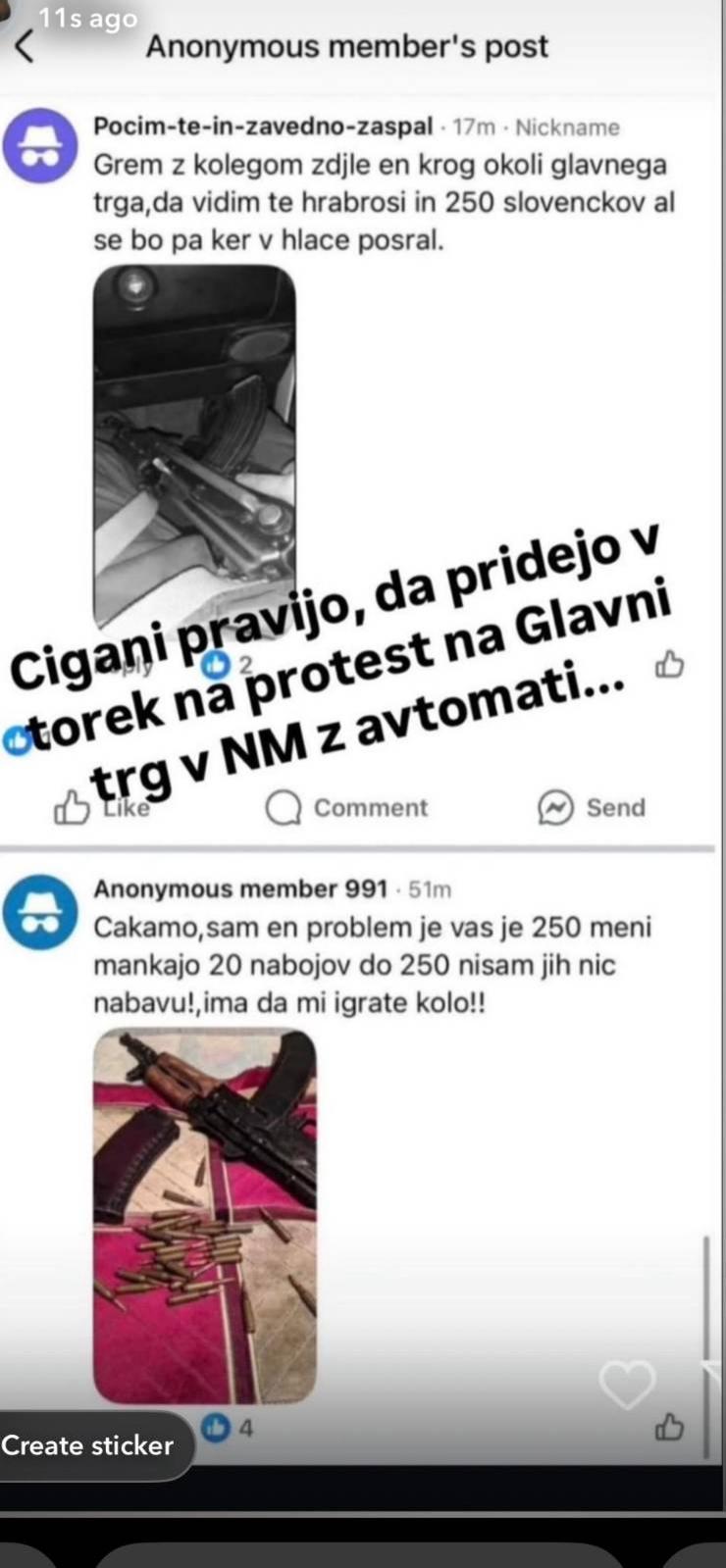The height and width of the screenshot is (1568, 726).
Task: Select the Send icon on the first post
Action: pos(553,807)
